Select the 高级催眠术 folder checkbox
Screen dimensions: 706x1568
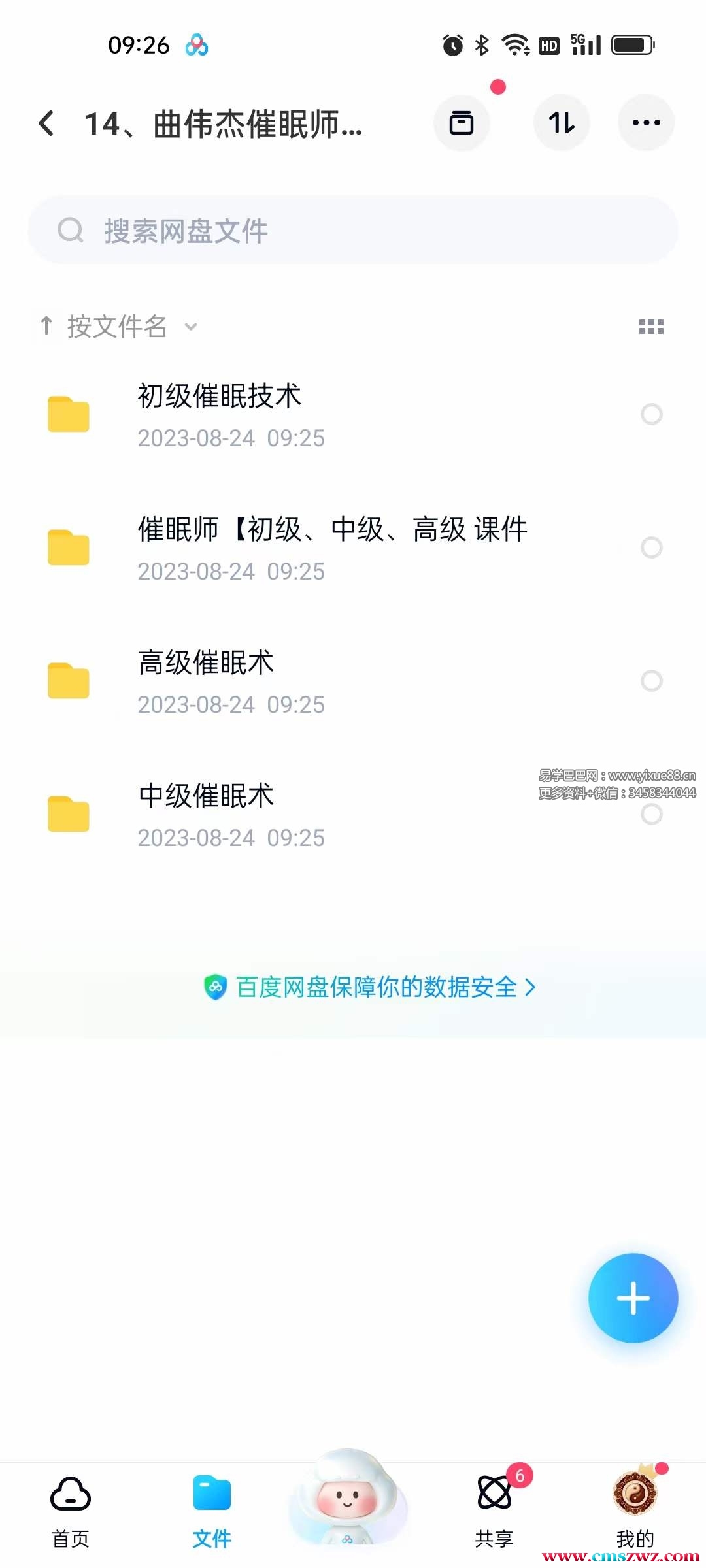(652, 681)
